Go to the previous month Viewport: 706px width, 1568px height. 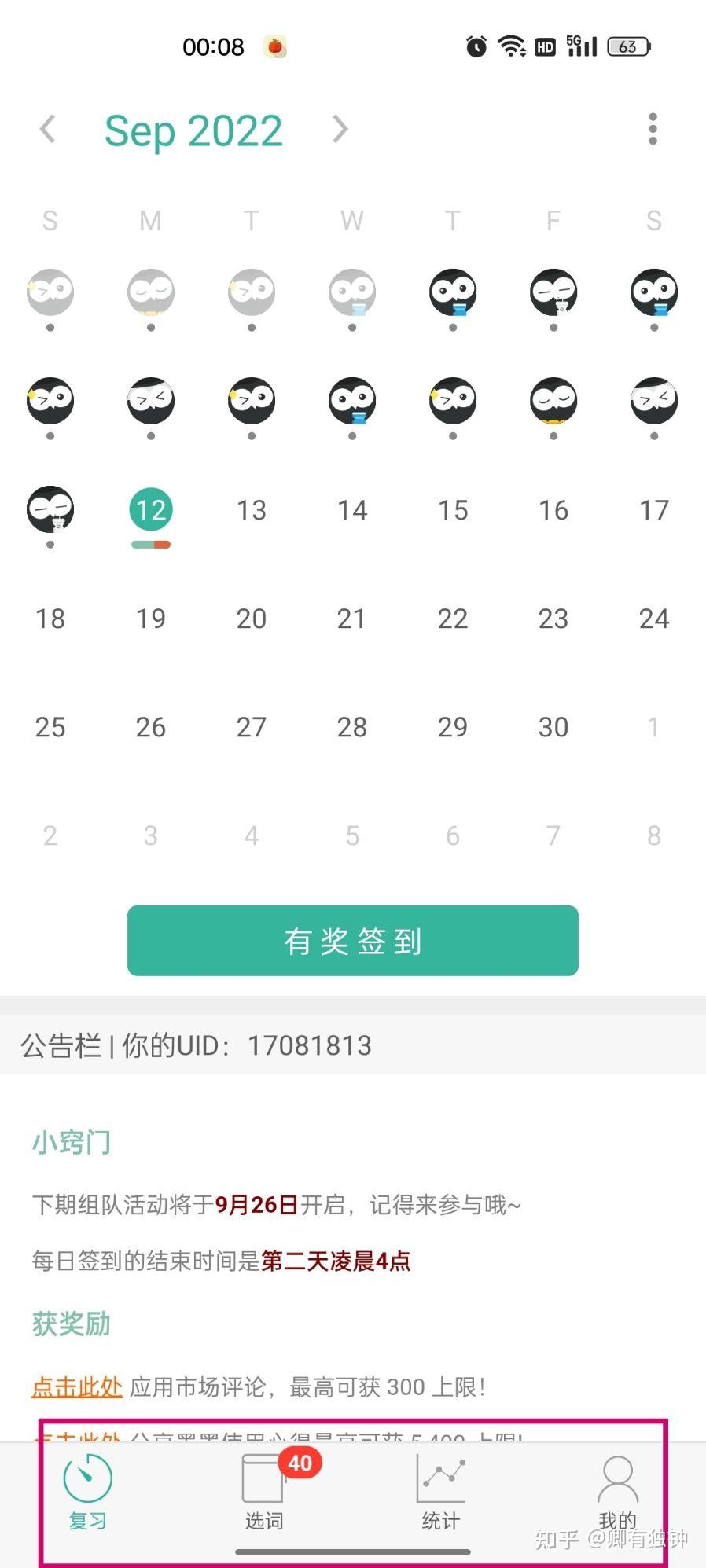[x=48, y=129]
